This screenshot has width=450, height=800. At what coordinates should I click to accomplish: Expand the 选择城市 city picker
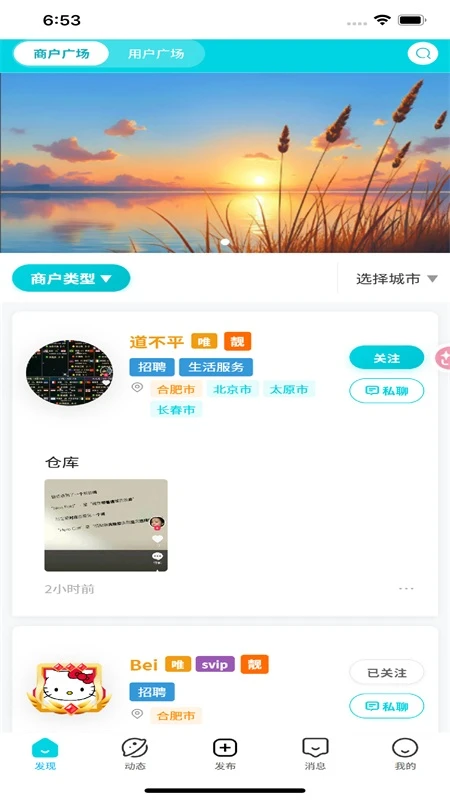tap(396, 279)
